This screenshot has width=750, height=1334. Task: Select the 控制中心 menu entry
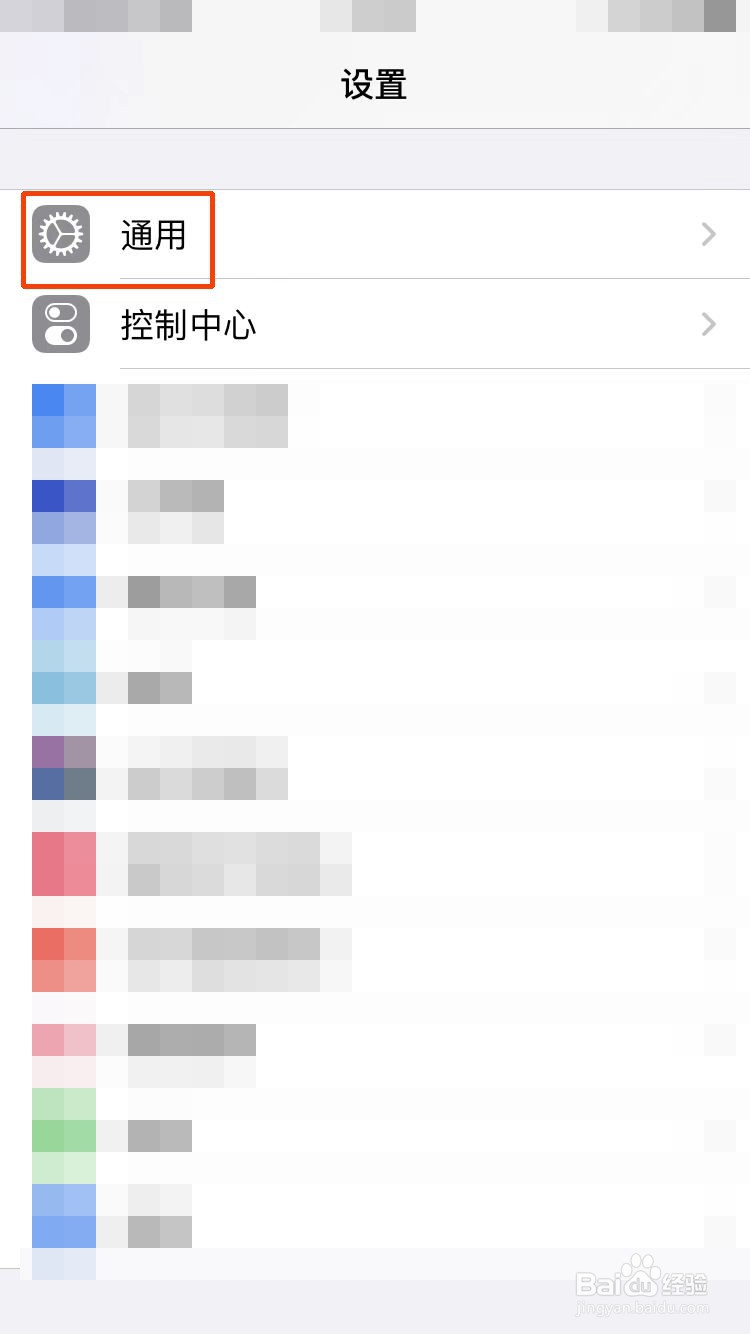click(188, 324)
